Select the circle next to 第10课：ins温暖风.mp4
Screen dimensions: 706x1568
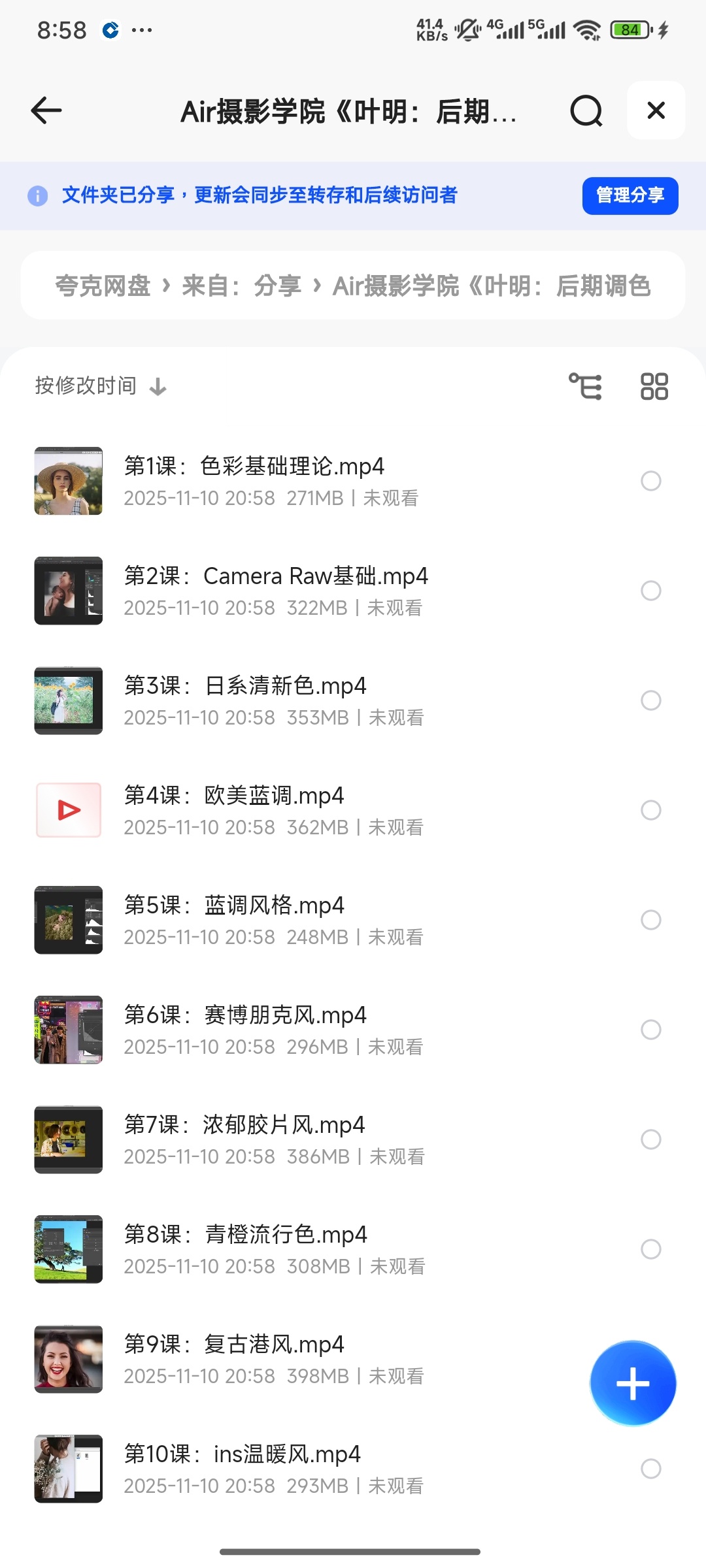tap(650, 1469)
